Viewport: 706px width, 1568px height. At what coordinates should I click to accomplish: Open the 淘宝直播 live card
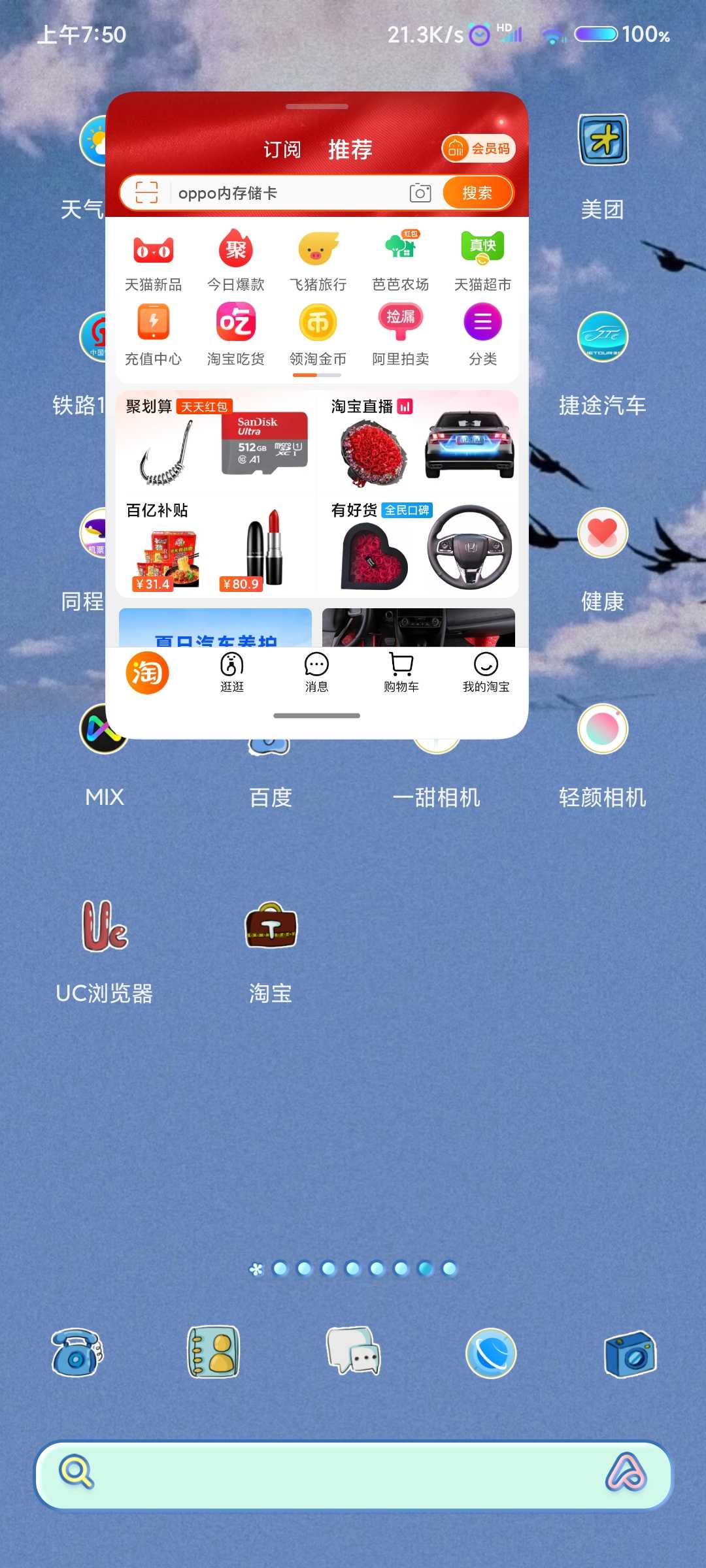coord(418,442)
